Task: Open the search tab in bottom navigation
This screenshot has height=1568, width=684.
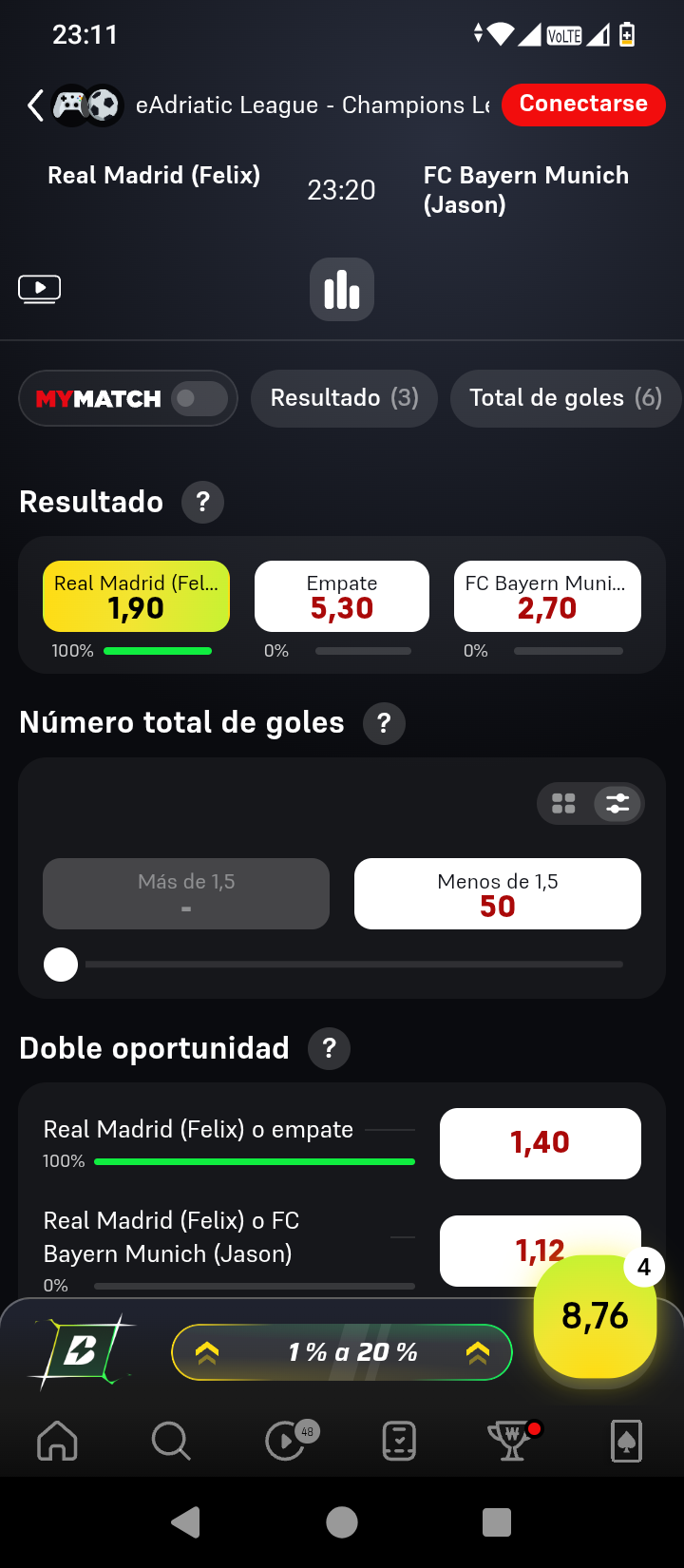Action: pos(171,1441)
